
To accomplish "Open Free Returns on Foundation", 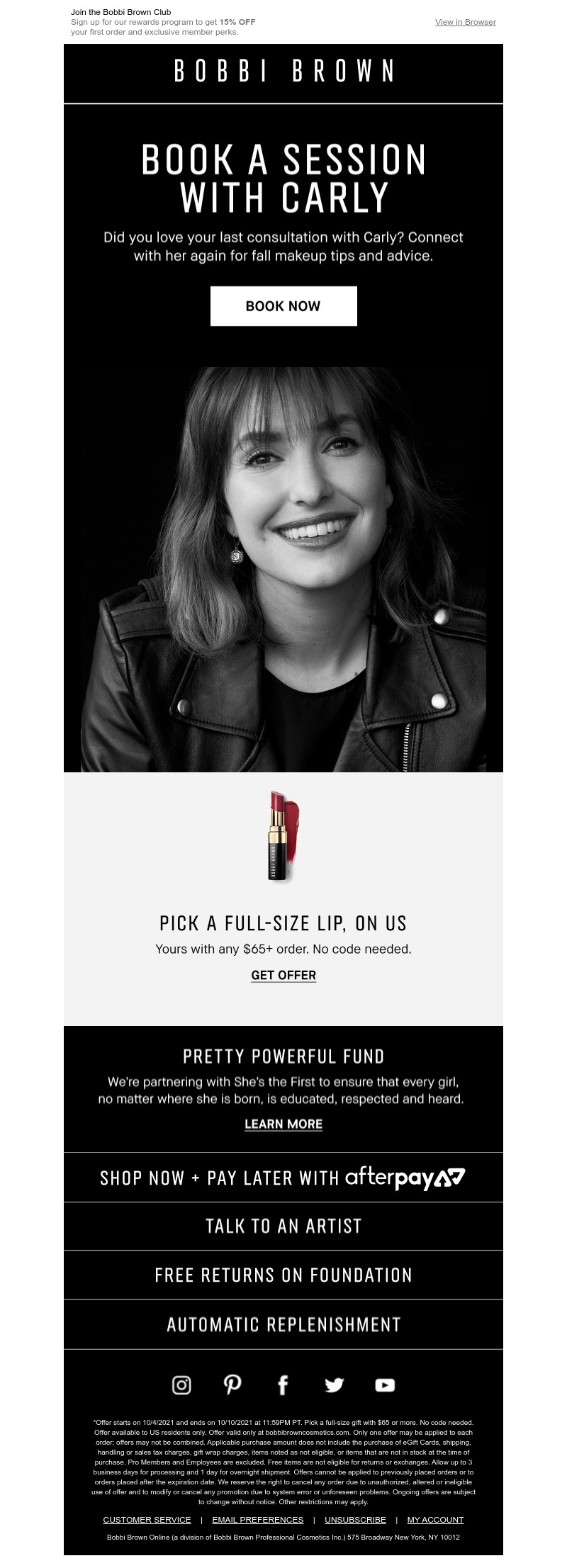I will point(283,1275).
